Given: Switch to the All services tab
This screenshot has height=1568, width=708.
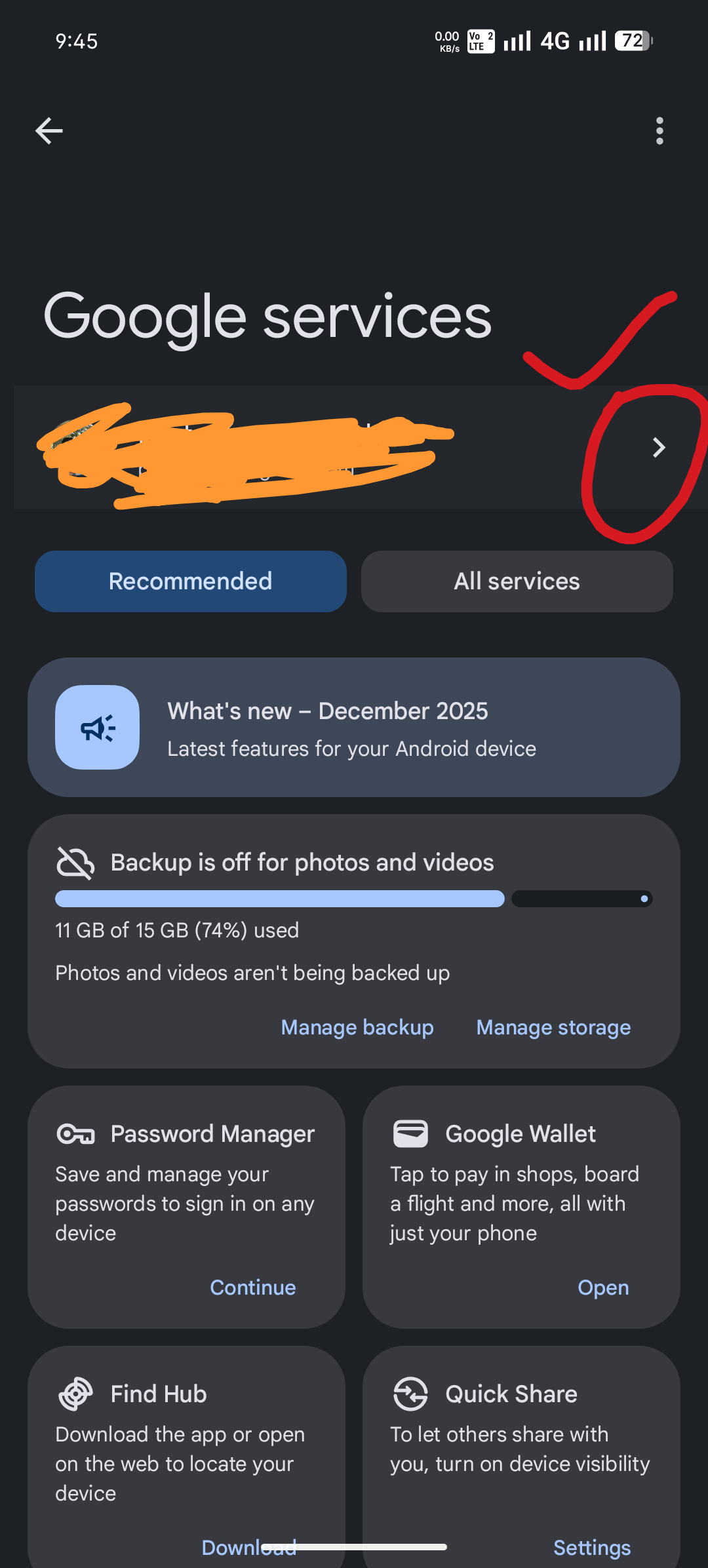Looking at the screenshot, I should pos(517,581).
